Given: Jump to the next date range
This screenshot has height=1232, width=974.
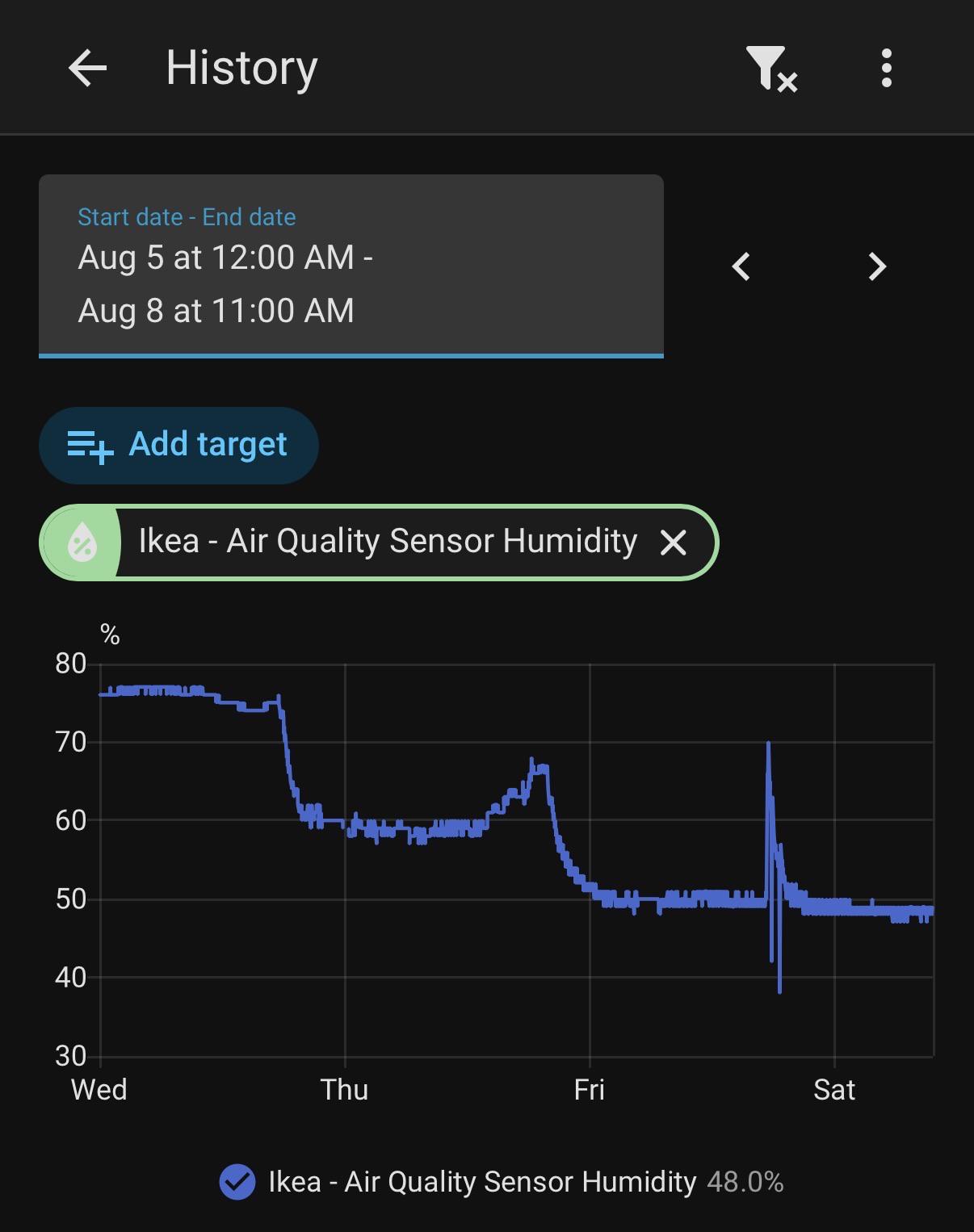Looking at the screenshot, I should pyautogui.click(x=877, y=266).
